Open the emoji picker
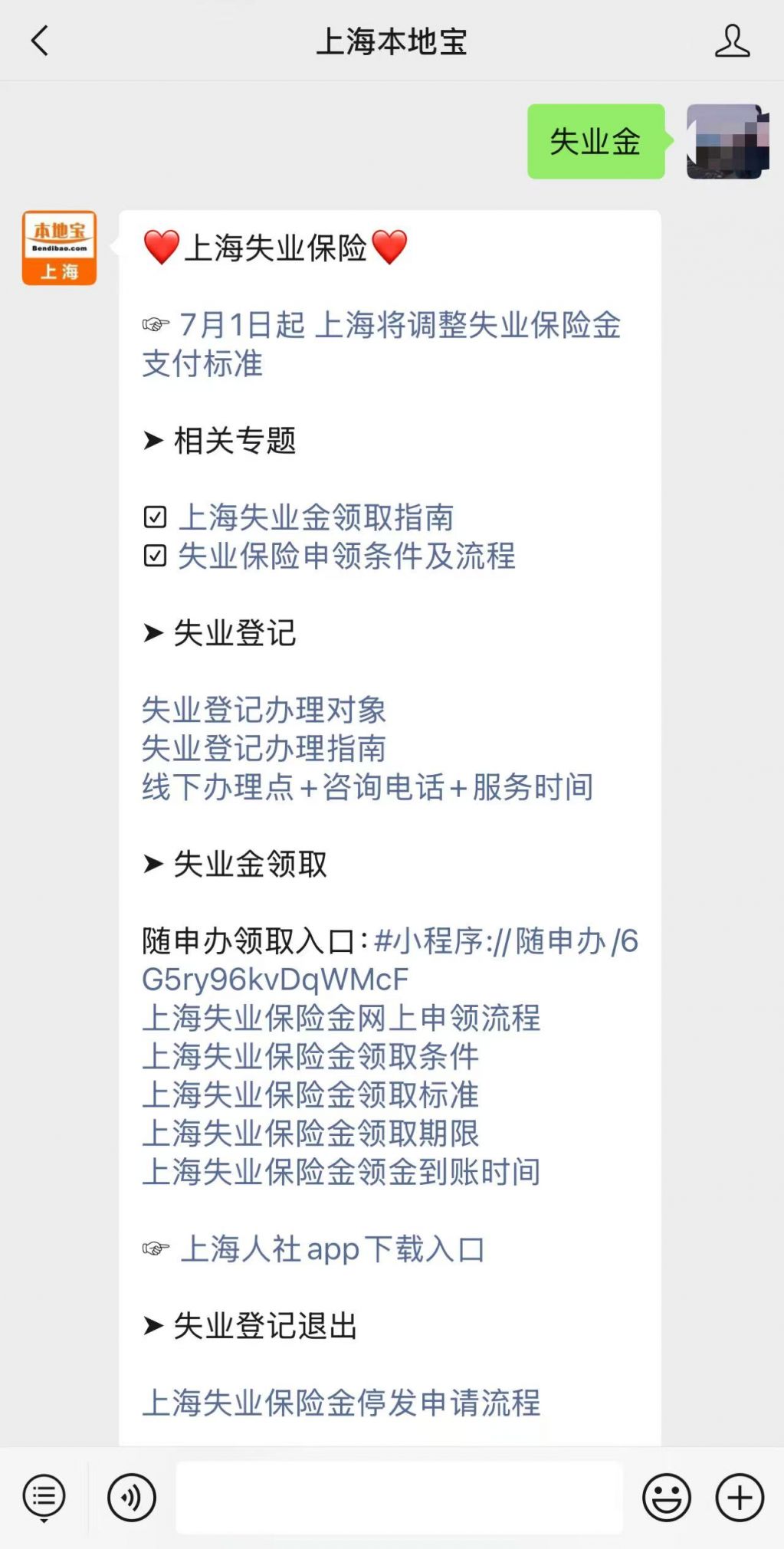 click(x=666, y=1497)
